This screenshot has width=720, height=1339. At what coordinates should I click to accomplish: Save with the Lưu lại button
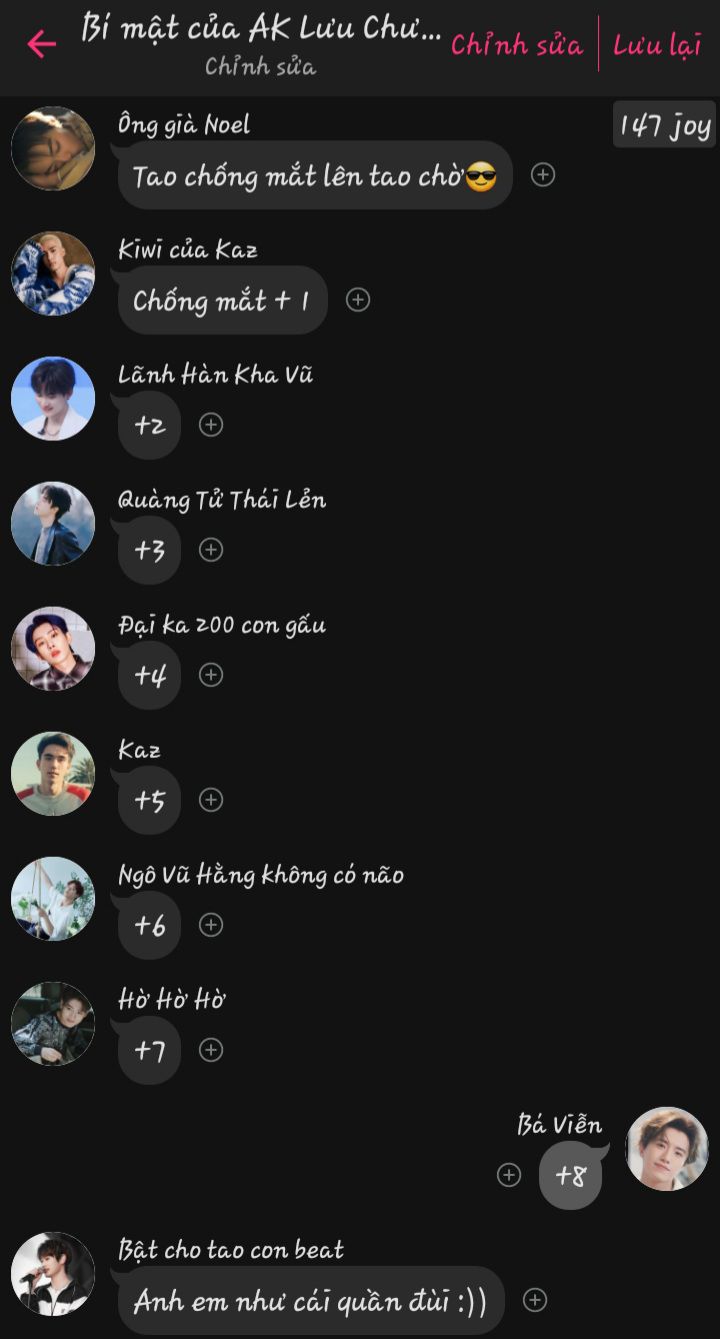coord(657,45)
